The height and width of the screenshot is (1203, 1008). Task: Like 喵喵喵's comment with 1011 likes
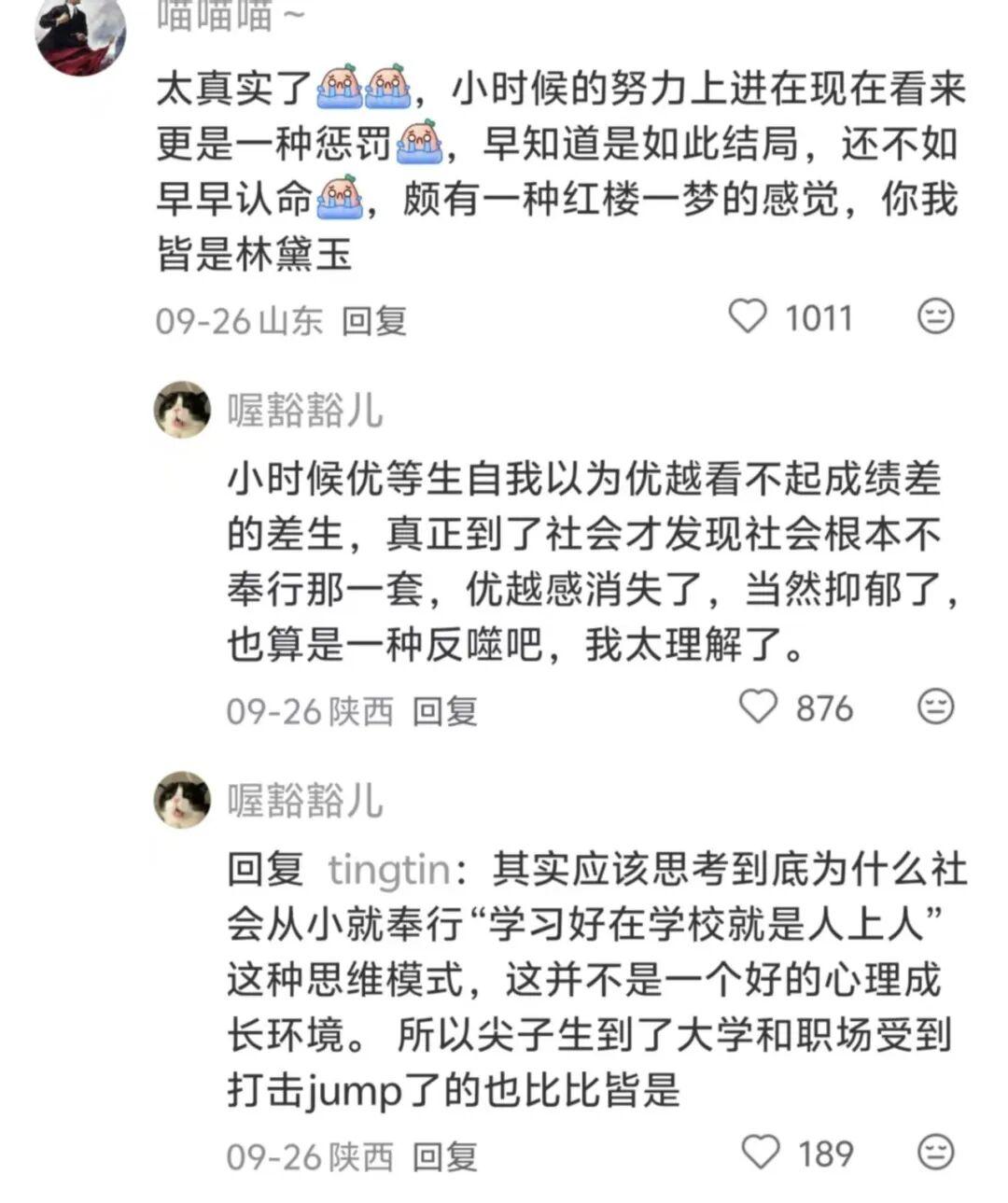749,316
